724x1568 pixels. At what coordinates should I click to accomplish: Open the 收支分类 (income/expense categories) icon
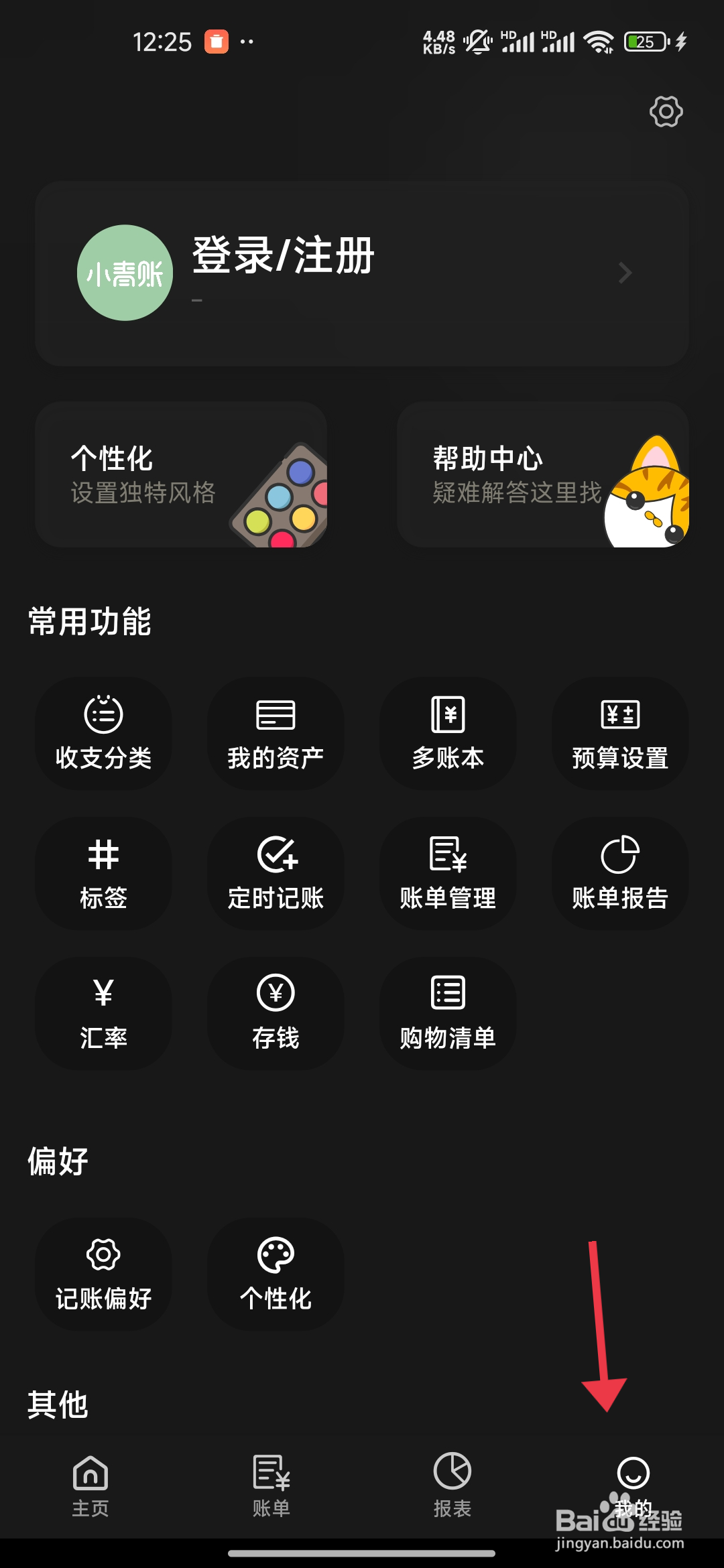(104, 734)
